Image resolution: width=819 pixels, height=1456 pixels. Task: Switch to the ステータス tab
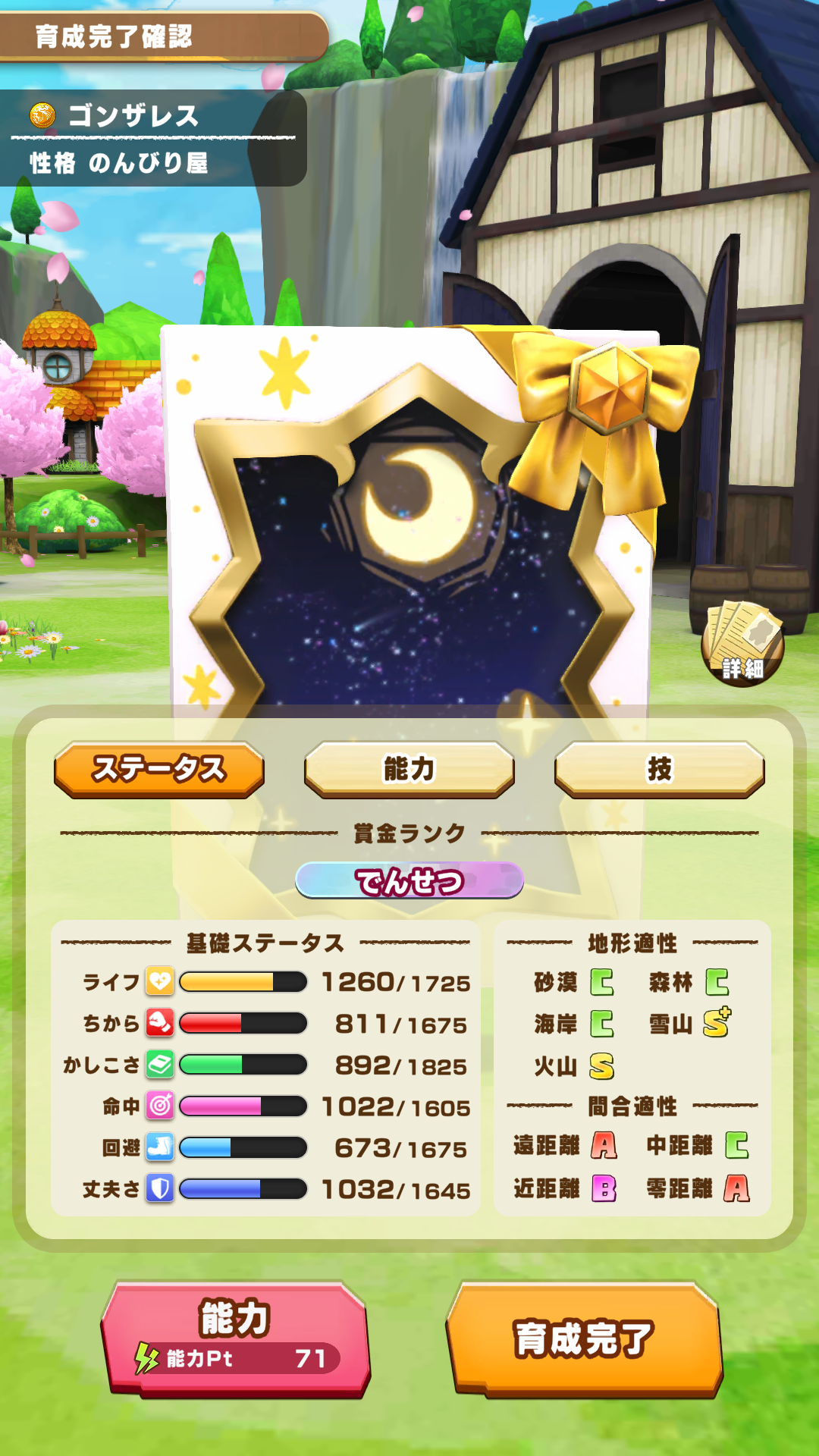coord(159,769)
